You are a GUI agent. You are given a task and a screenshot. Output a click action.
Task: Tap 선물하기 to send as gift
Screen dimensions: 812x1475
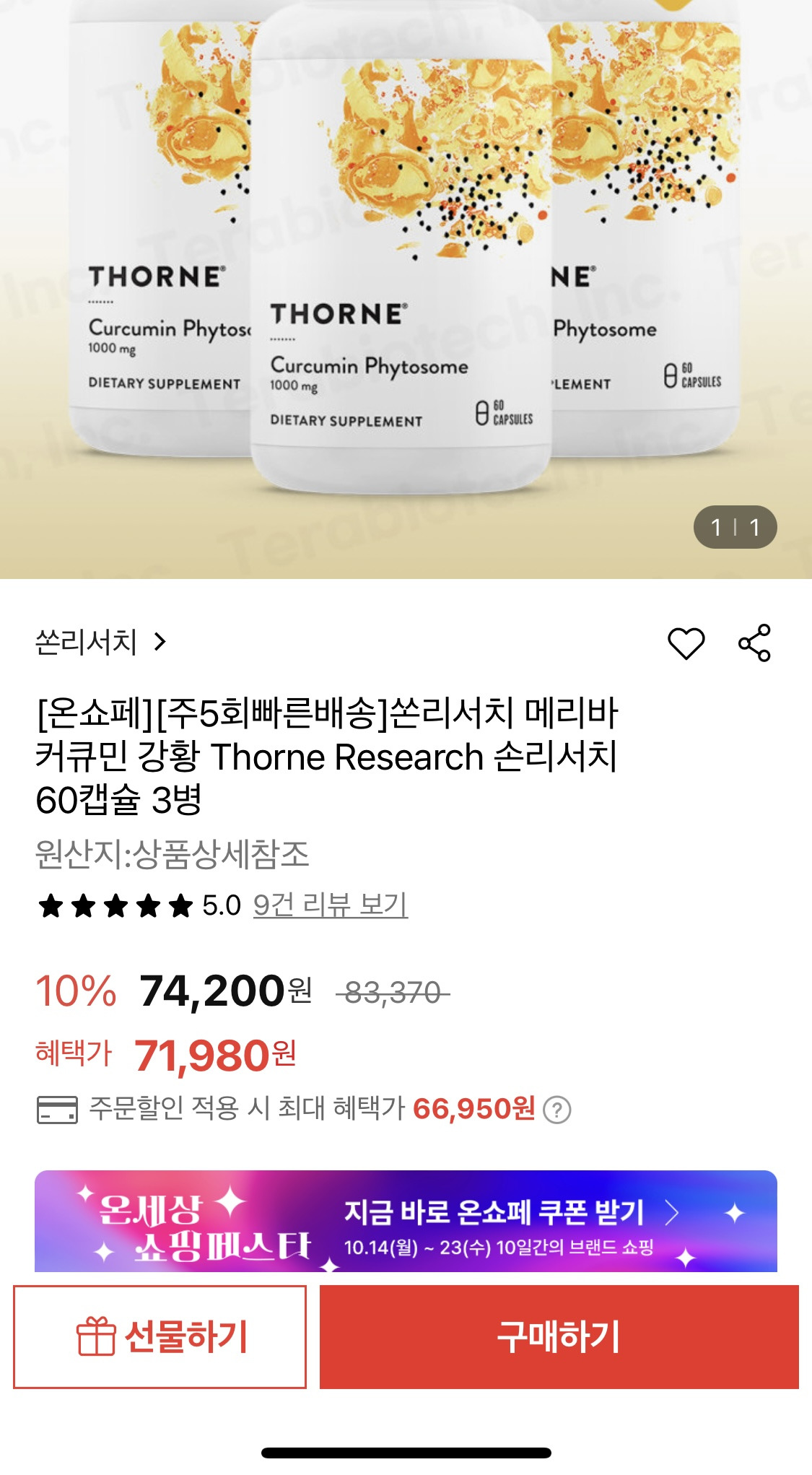(160, 1336)
